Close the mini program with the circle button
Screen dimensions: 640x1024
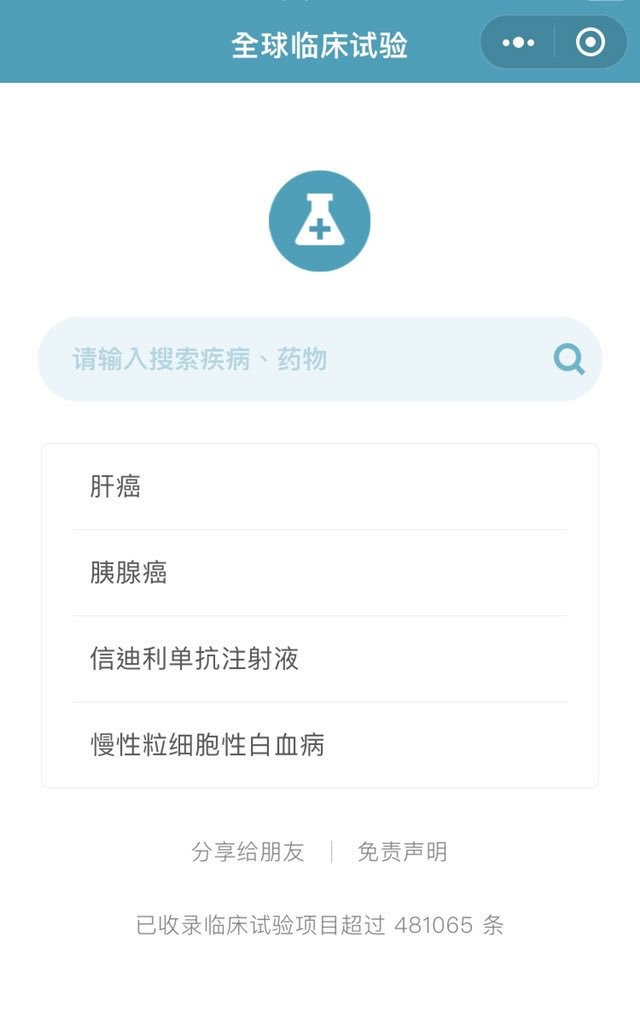point(590,43)
